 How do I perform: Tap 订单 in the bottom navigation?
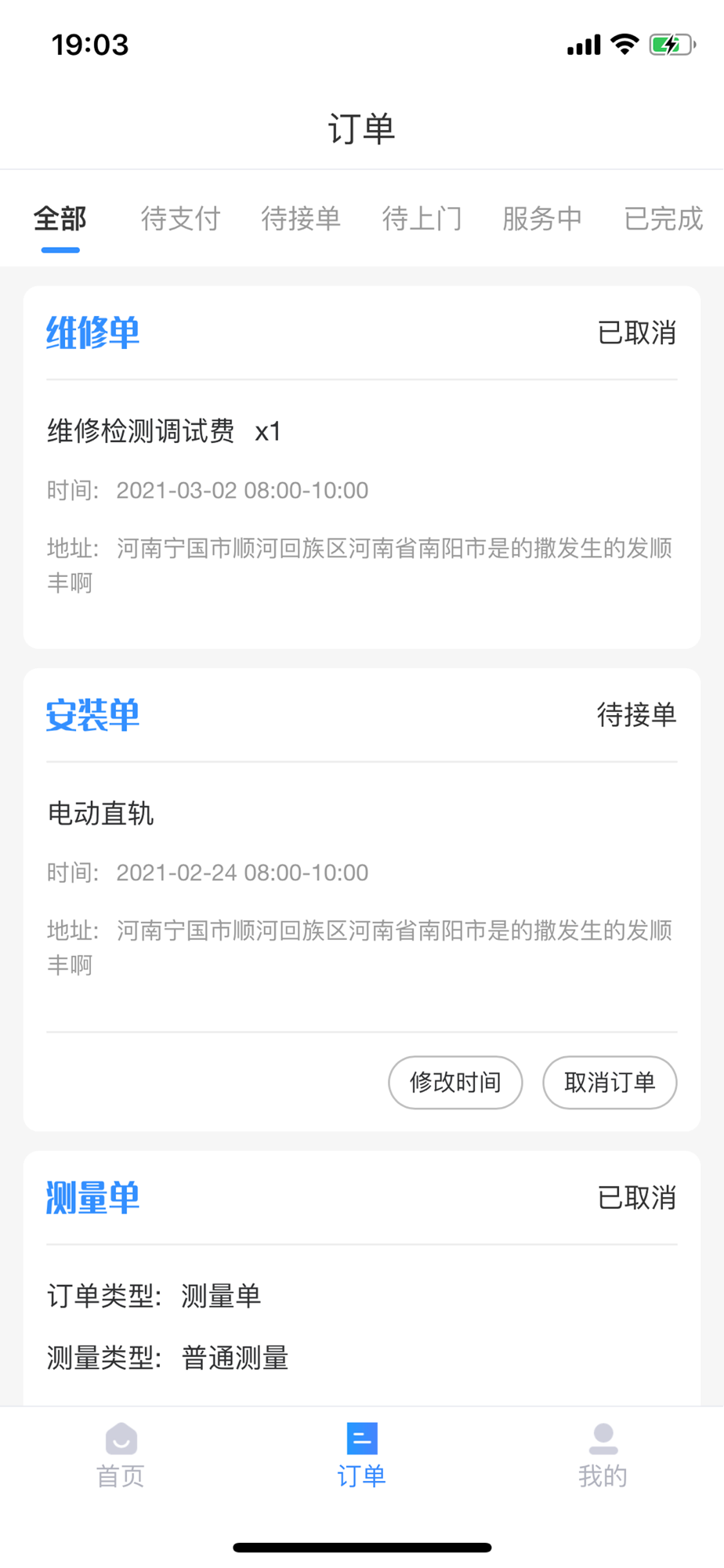[x=361, y=1456]
